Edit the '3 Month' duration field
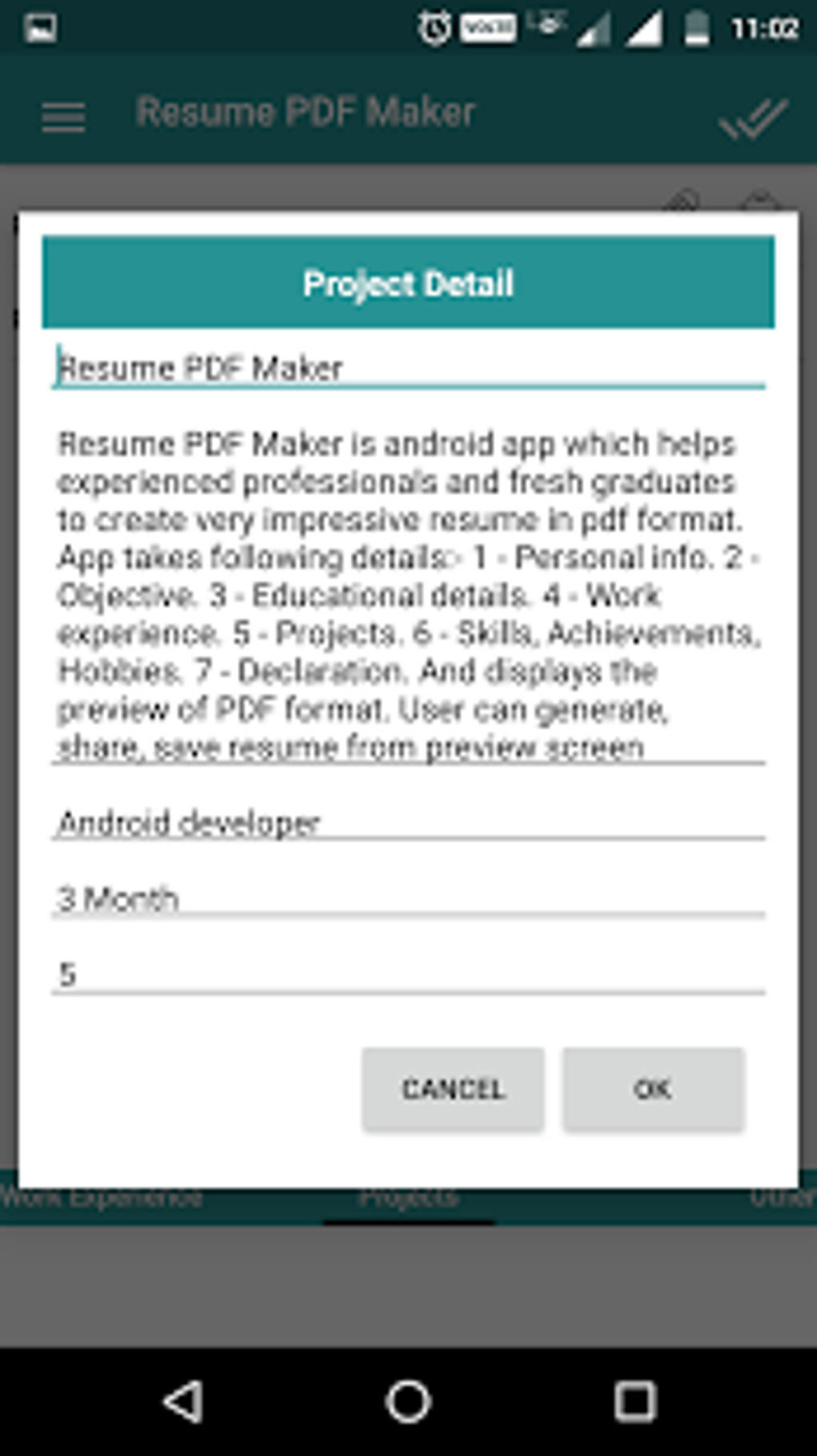This screenshot has width=817, height=1456. 408,897
